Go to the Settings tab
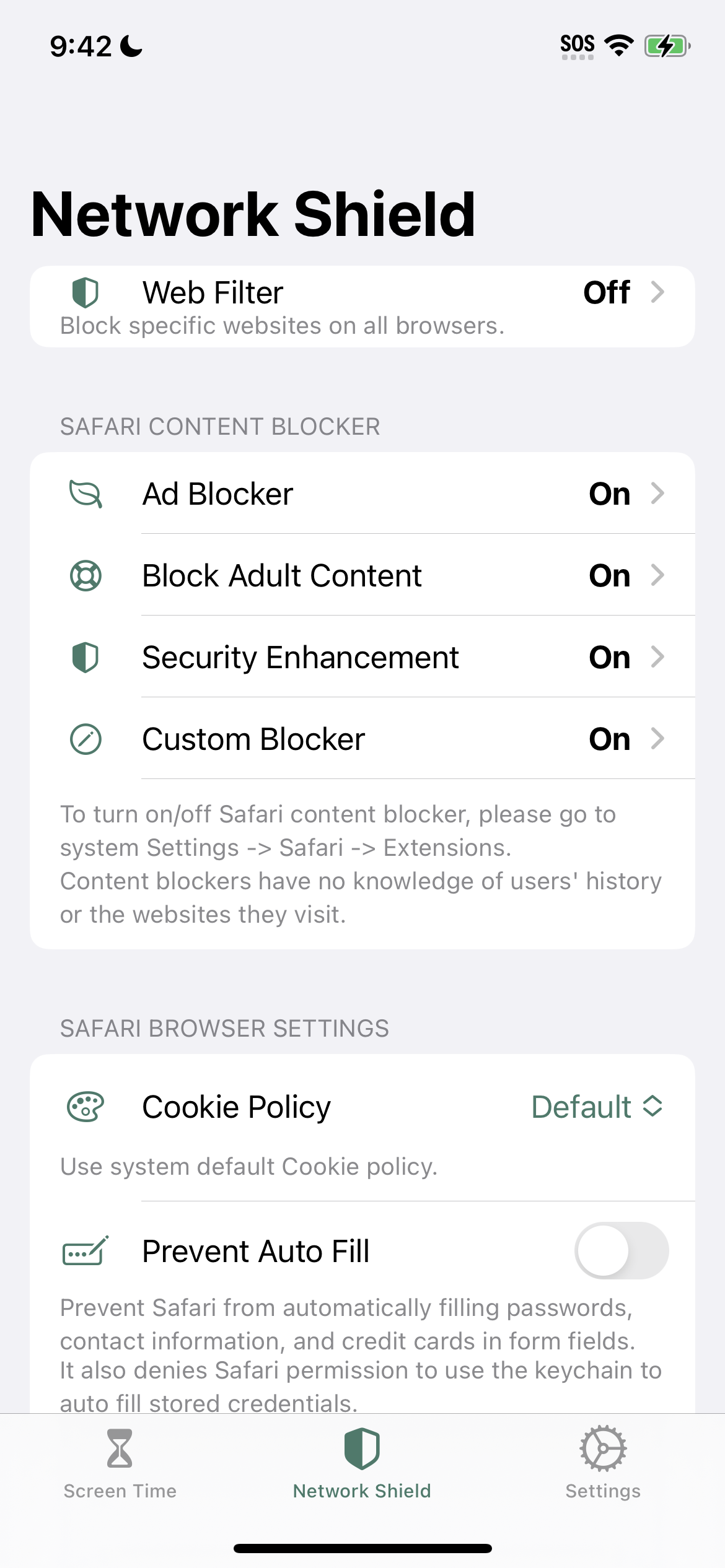Image resolution: width=725 pixels, height=1568 pixels. [x=603, y=1464]
